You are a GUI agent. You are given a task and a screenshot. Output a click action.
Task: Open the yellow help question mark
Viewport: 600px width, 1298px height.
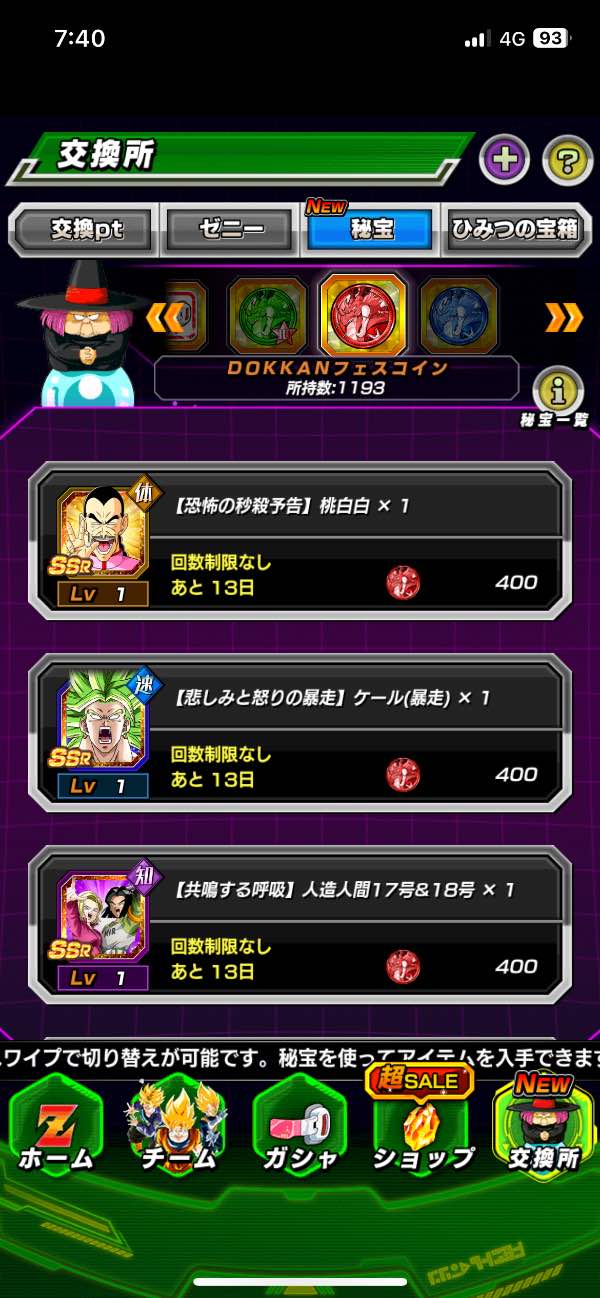click(x=567, y=160)
